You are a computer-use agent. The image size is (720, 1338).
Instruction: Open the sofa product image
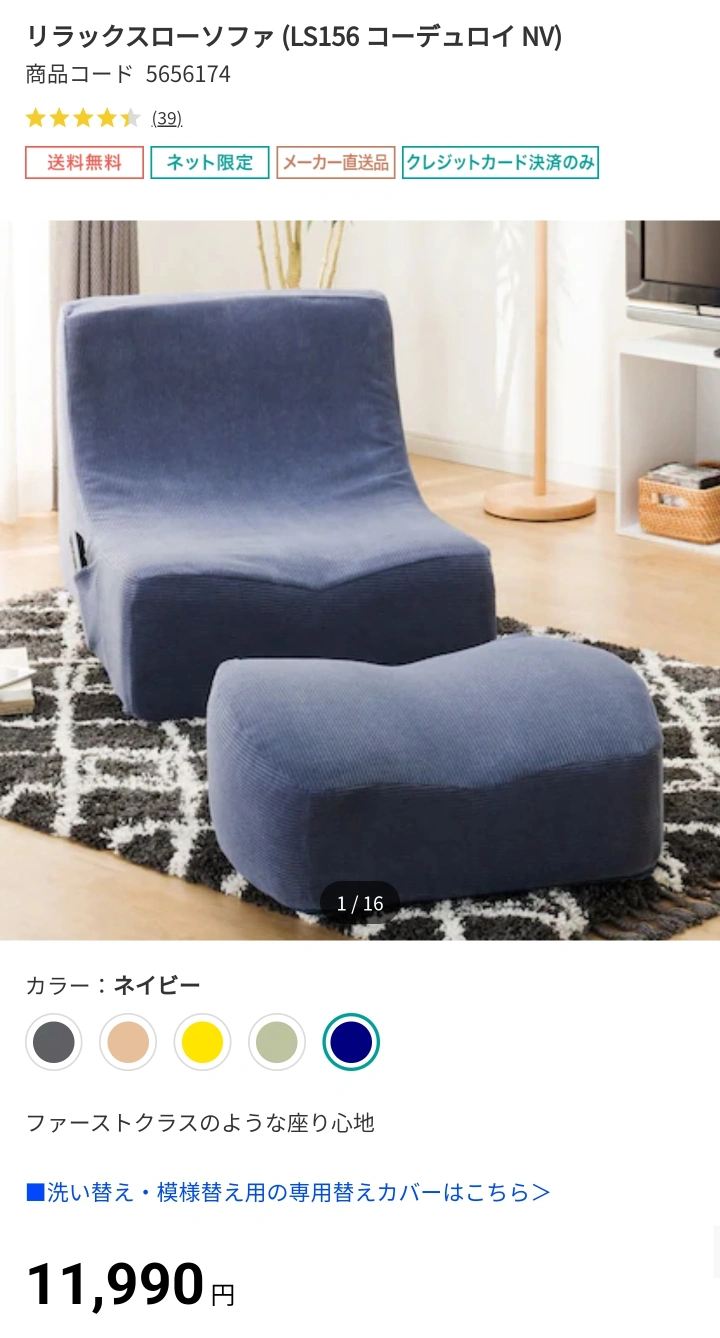[360, 580]
